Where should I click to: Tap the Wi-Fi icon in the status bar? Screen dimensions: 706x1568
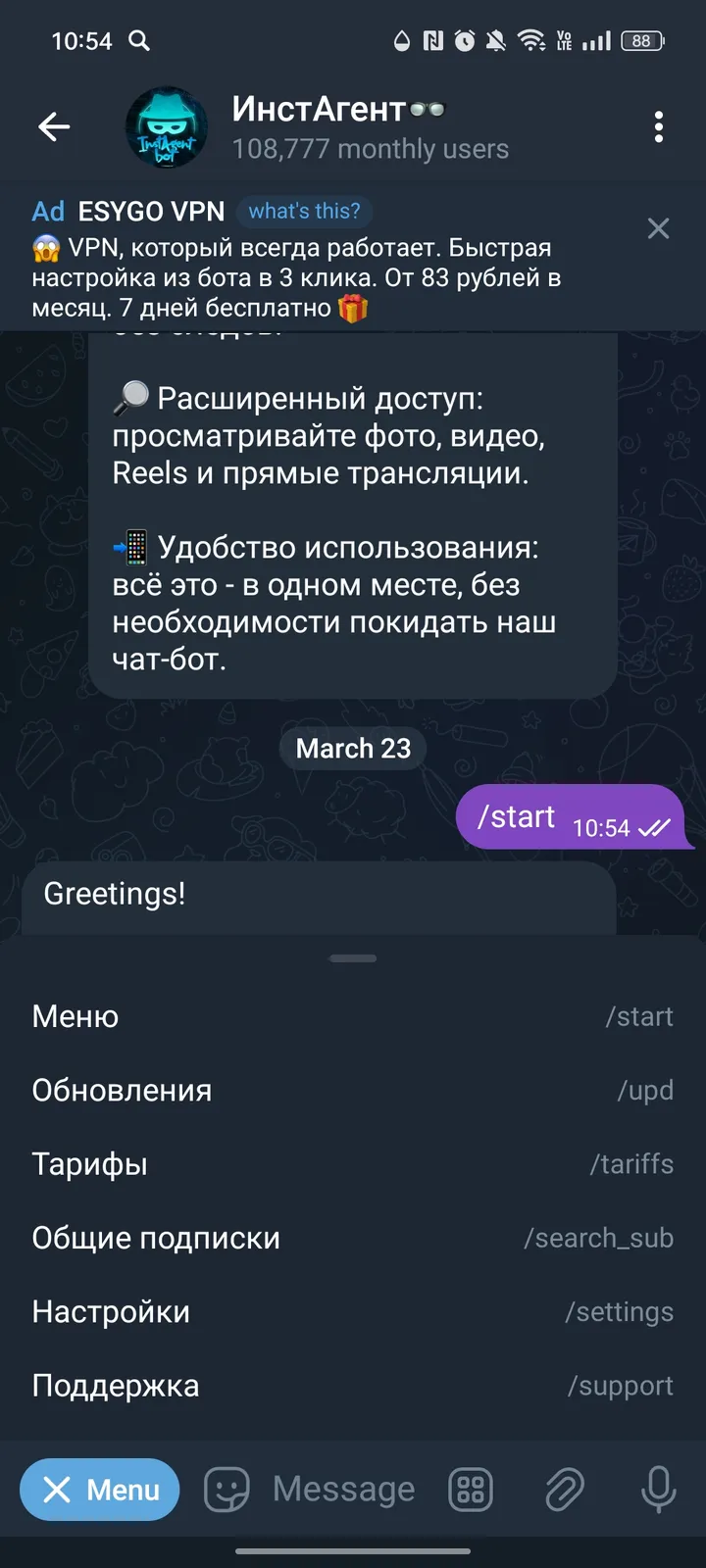529,40
